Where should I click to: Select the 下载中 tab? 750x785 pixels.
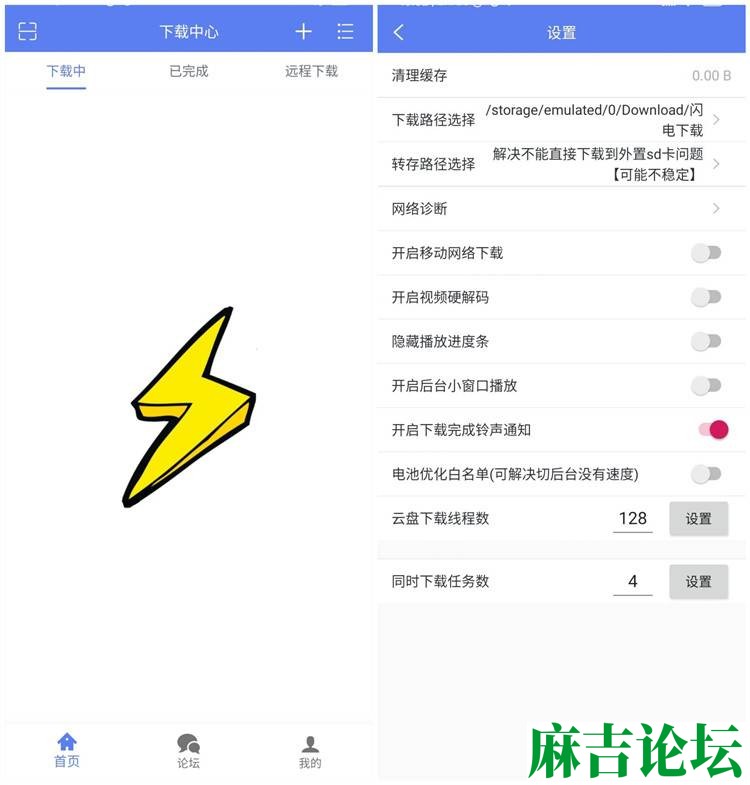(x=66, y=71)
